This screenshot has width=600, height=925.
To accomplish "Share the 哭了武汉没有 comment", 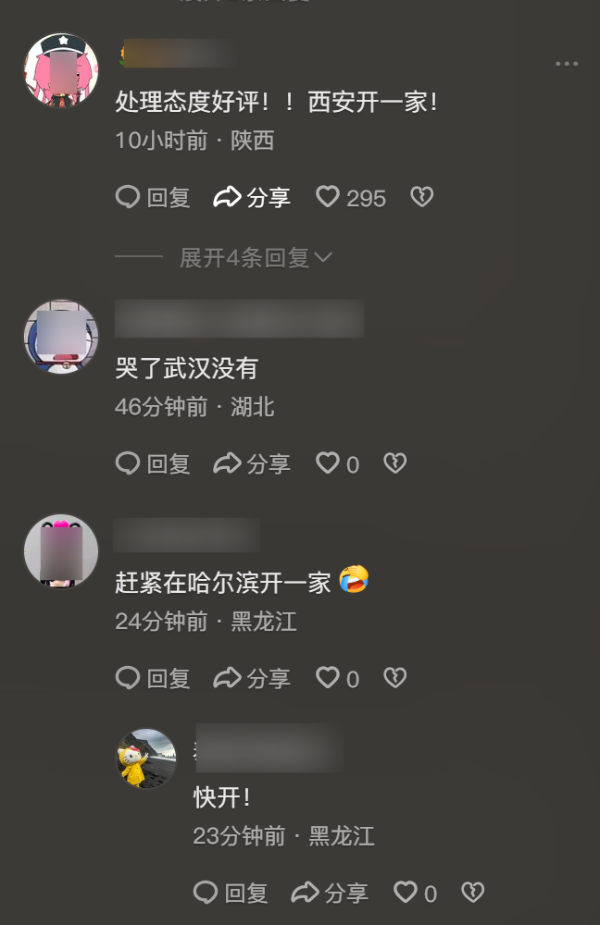I will click(x=252, y=464).
